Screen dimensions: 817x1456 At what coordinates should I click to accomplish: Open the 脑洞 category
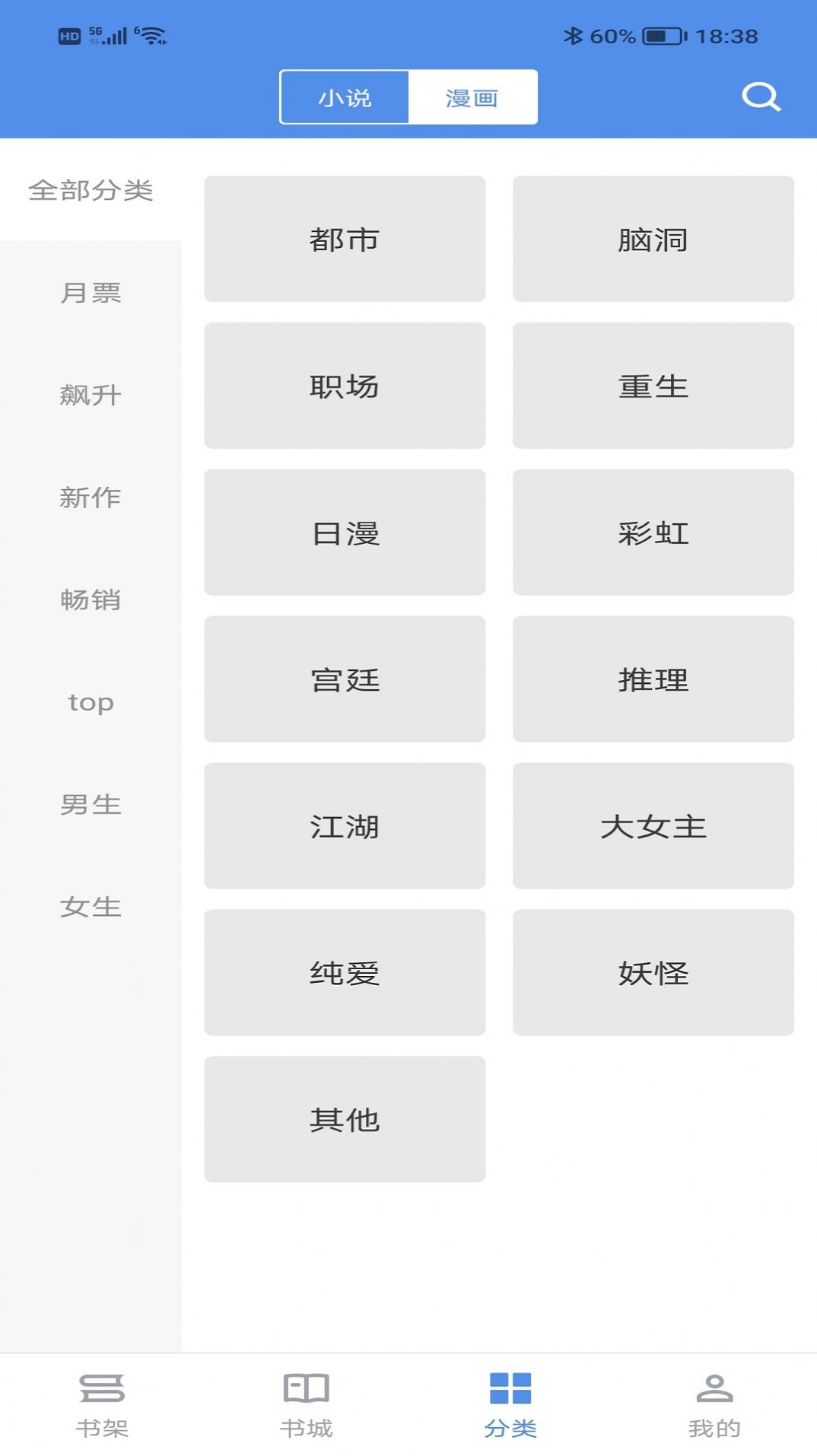(x=653, y=238)
